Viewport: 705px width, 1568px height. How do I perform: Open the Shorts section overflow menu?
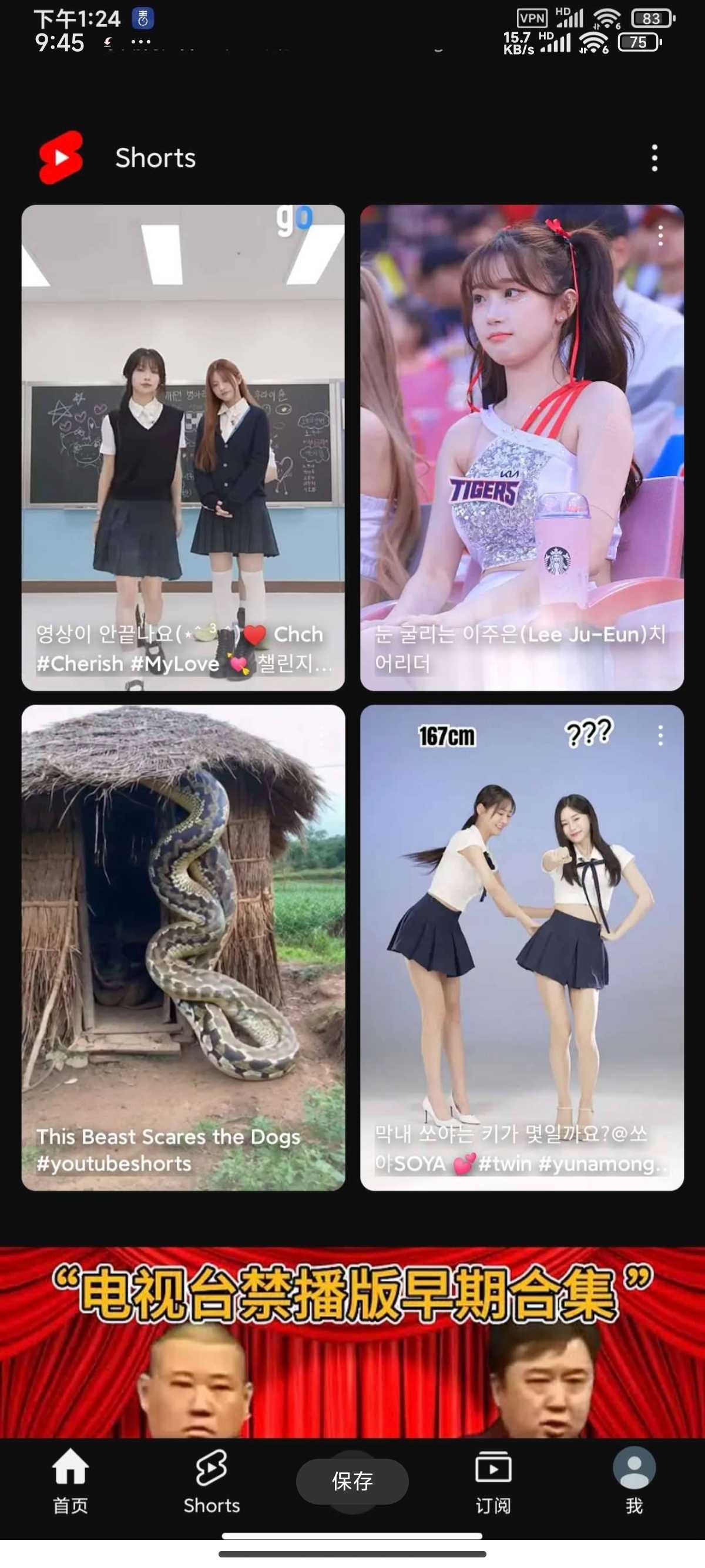[x=654, y=158]
